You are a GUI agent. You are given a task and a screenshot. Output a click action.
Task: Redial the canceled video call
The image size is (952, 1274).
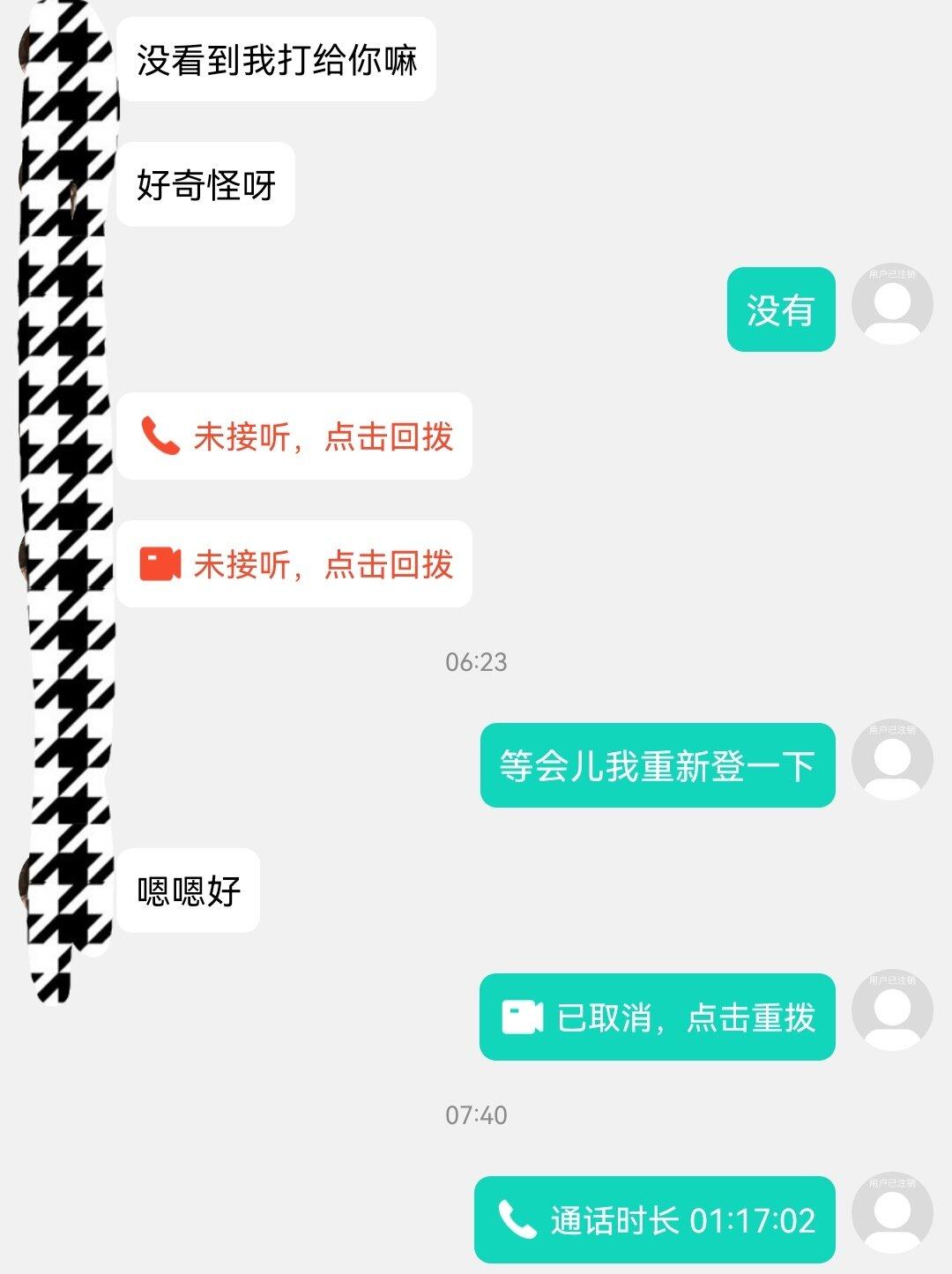pyautogui.click(x=657, y=1017)
